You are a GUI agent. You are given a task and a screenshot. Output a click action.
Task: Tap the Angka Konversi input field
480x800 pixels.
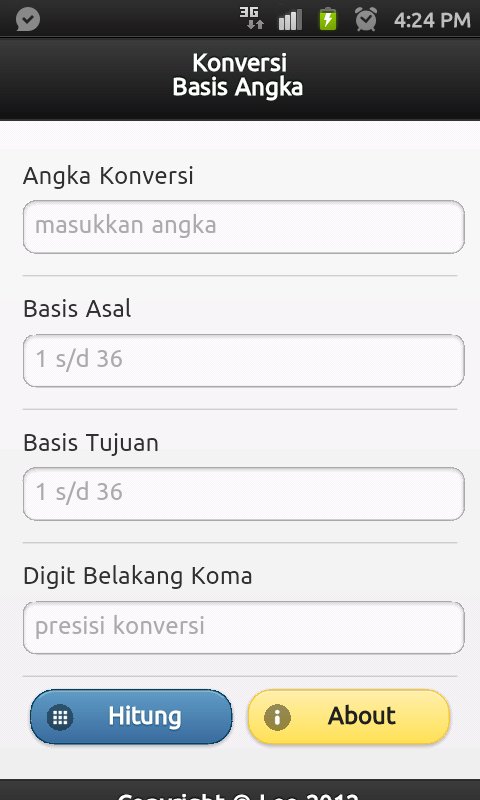point(243,227)
